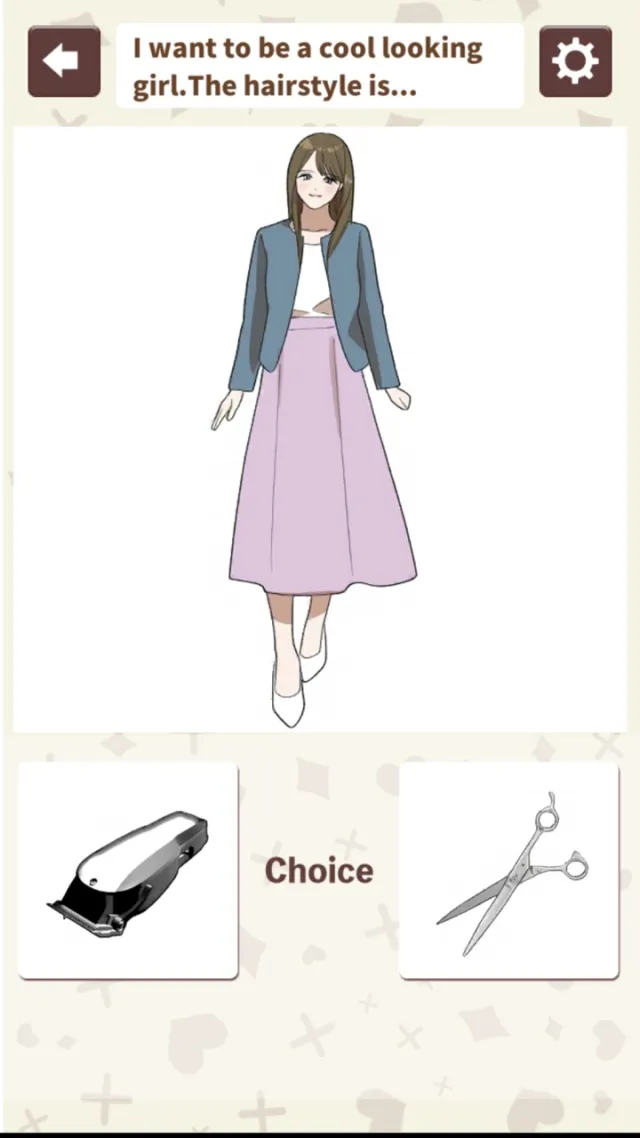
Task: Go back with the arrow button
Action: tap(64, 62)
